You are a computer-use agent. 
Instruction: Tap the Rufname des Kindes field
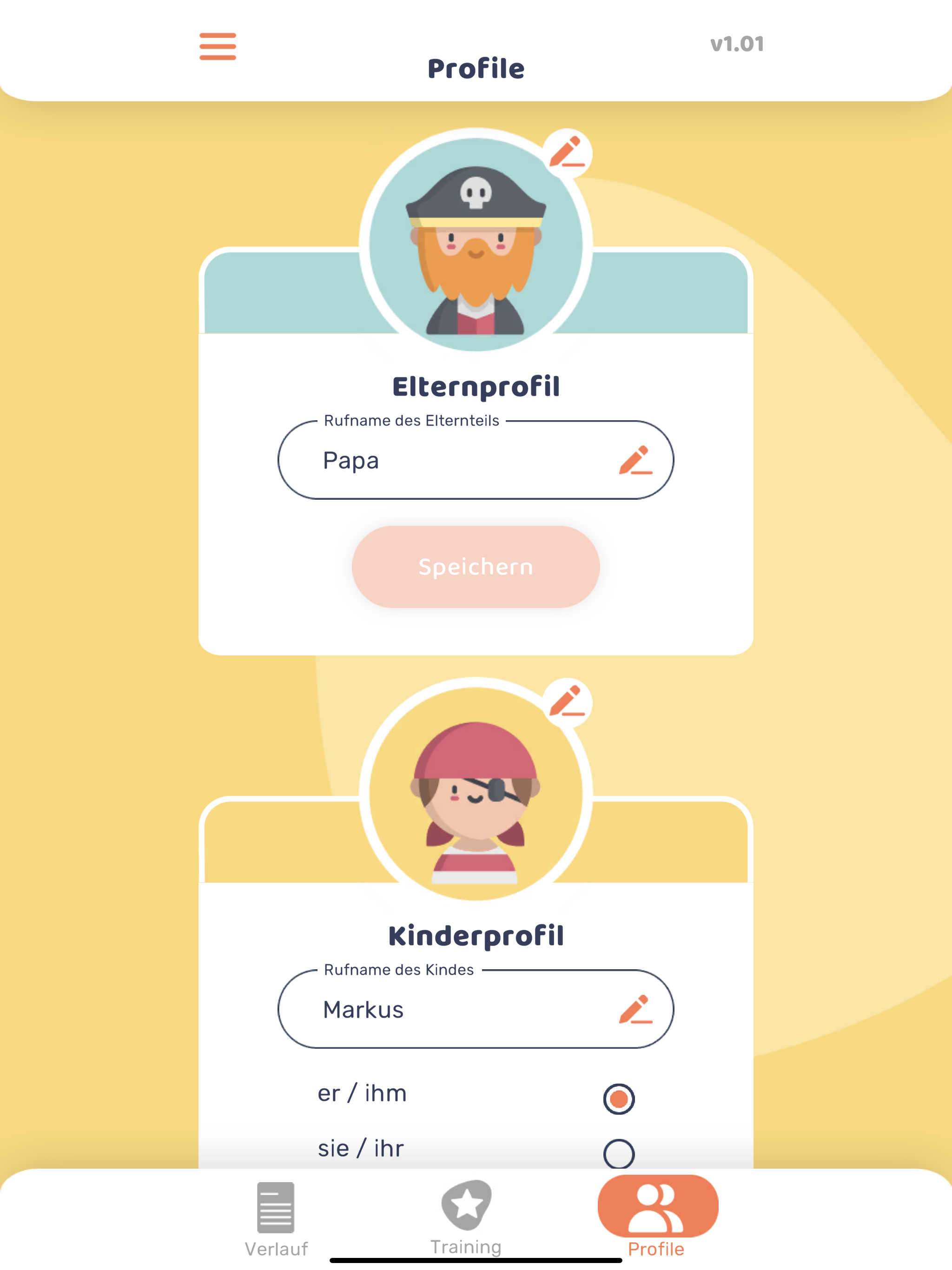click(x=448, y=1009)
